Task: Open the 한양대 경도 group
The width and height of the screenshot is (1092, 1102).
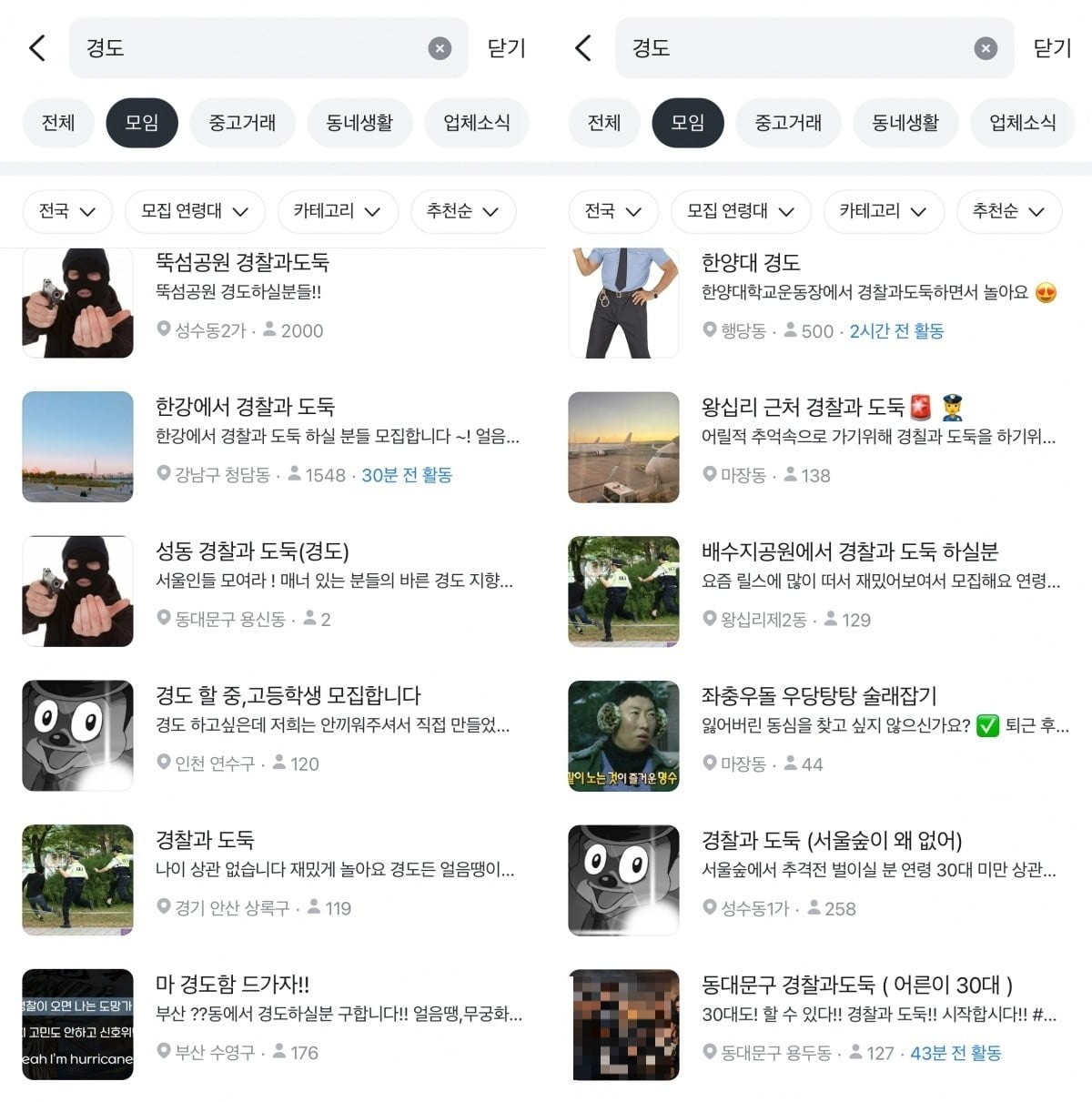Action: (751, 263)
